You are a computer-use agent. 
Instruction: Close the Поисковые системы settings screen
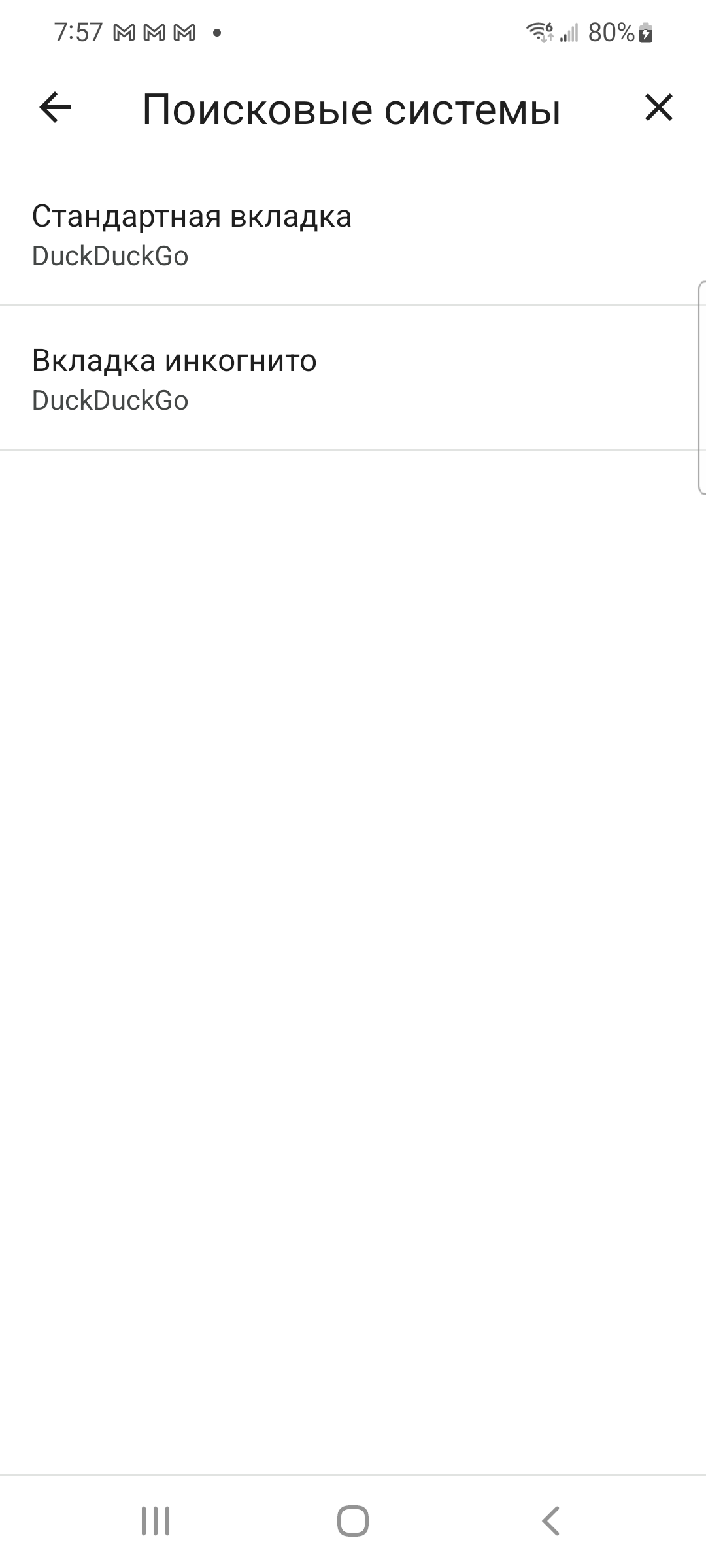(x=658, y=108)
